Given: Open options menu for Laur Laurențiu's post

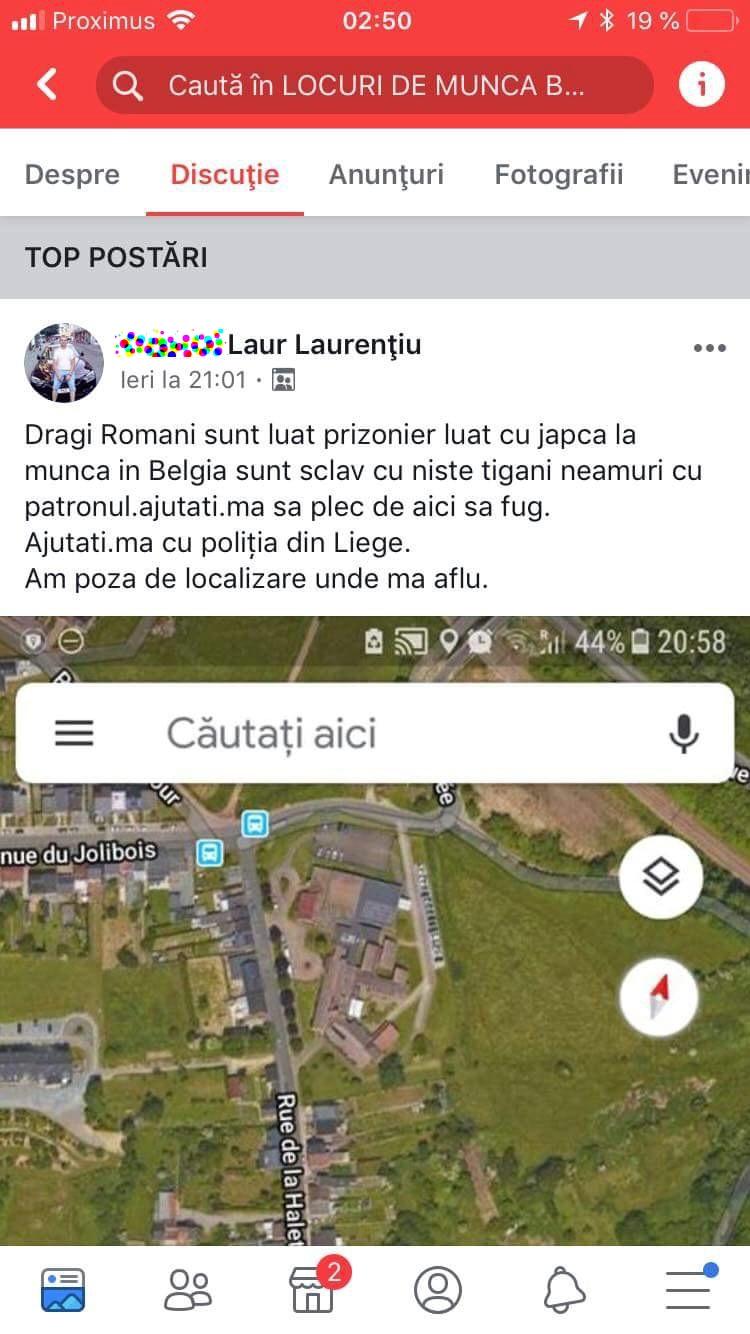Looking at the screenshot, I should click(709, 348).
